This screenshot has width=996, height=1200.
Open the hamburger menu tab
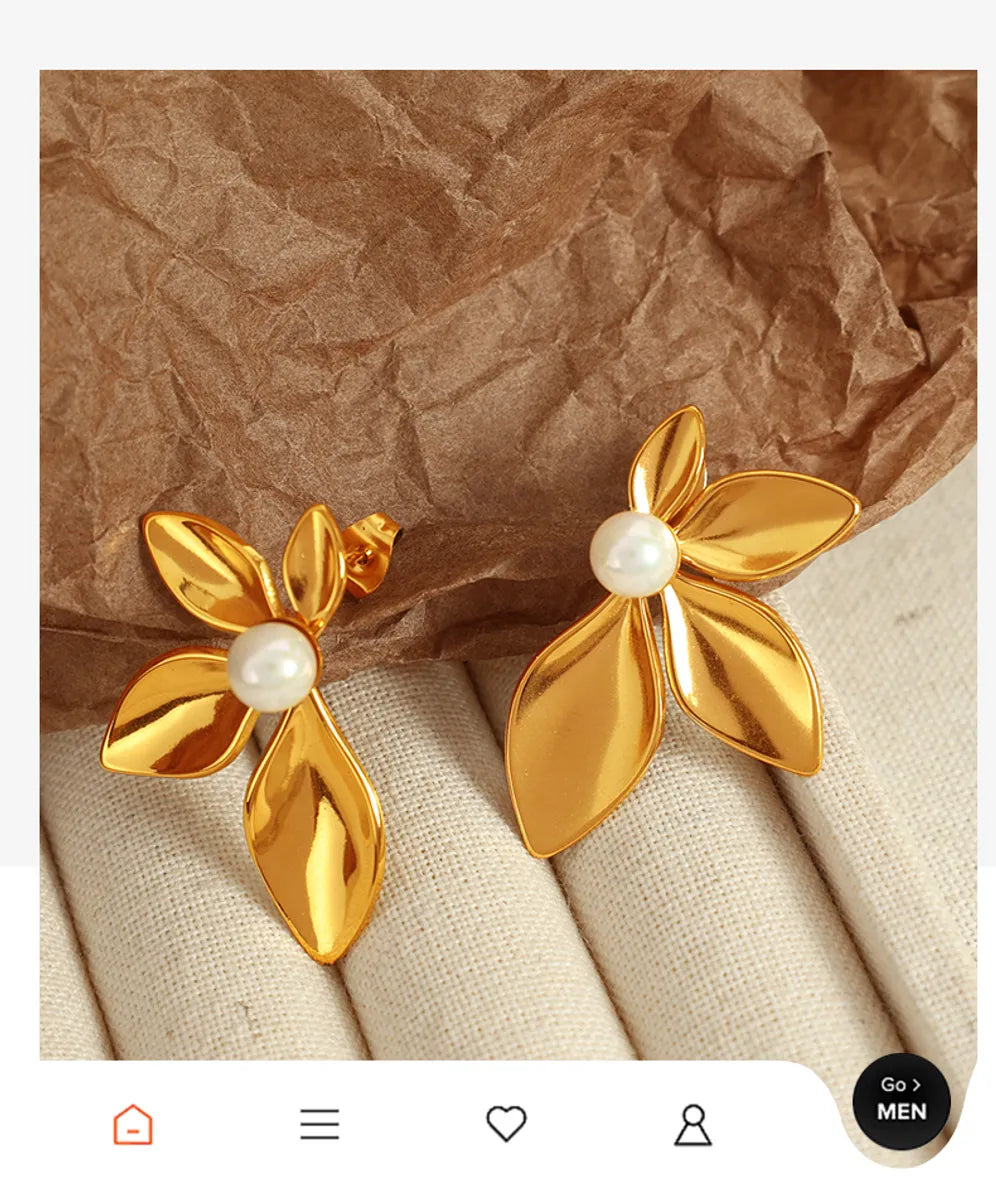coord(320,1124)
